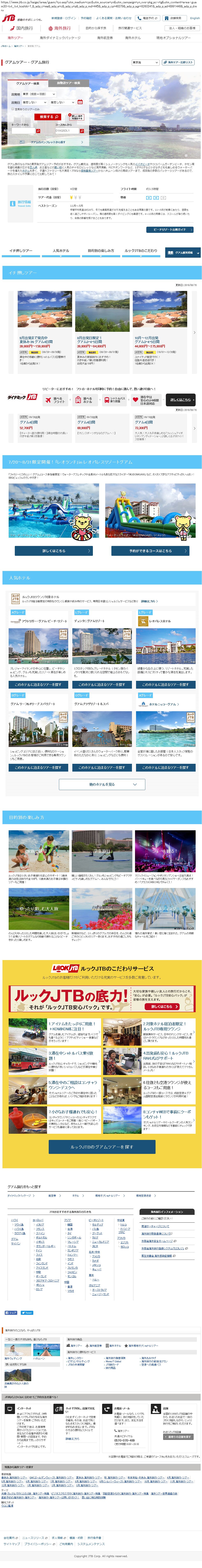Switch to the 海外ホテル tab

tap(133, 38)
